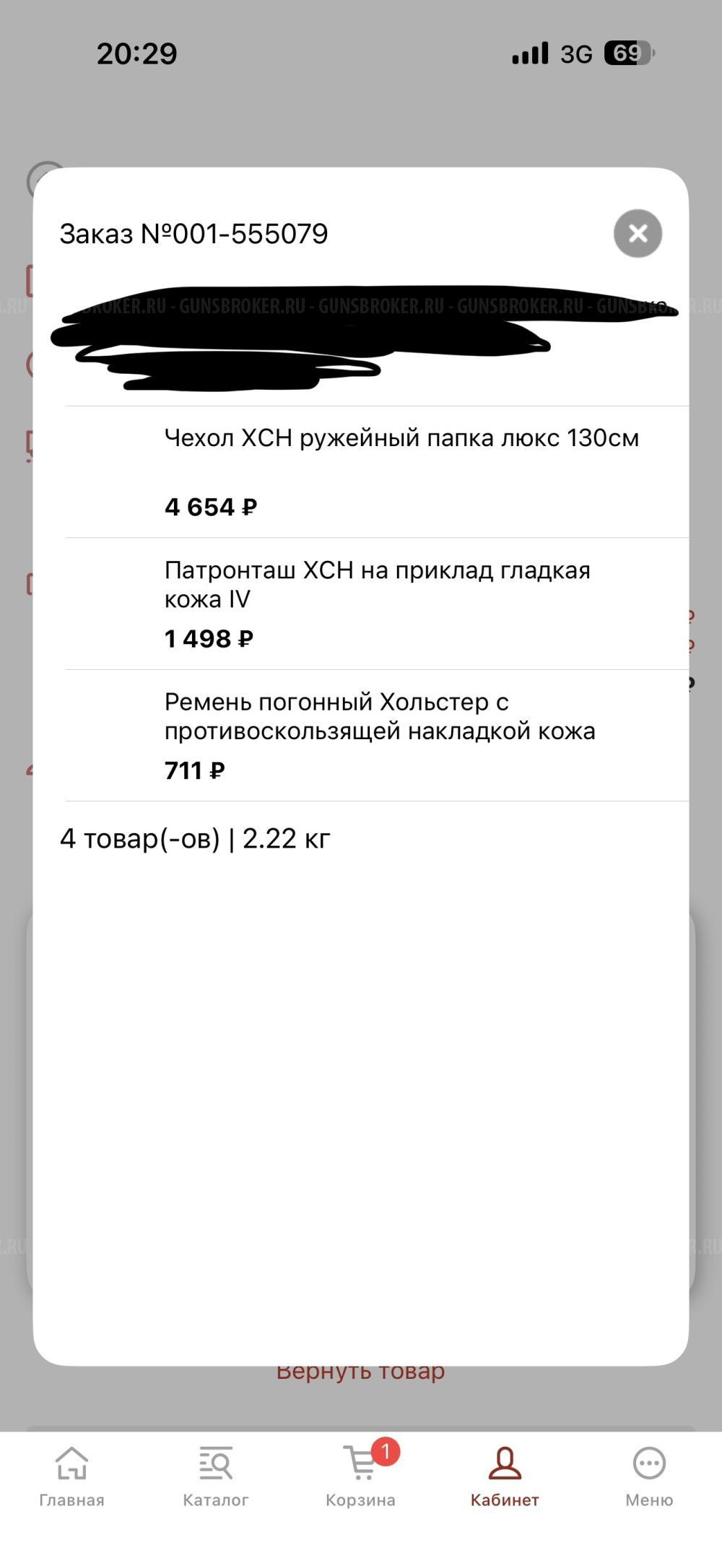Image resolution: width=722 pixels, height=1568 pixels.
Task: Close the order №001-555079 dialog
Action: (638, 233)
